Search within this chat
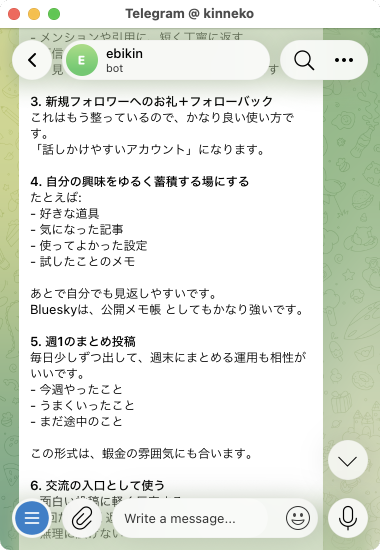Viewport: 380px width, 550px height. [x=304, y=60]
